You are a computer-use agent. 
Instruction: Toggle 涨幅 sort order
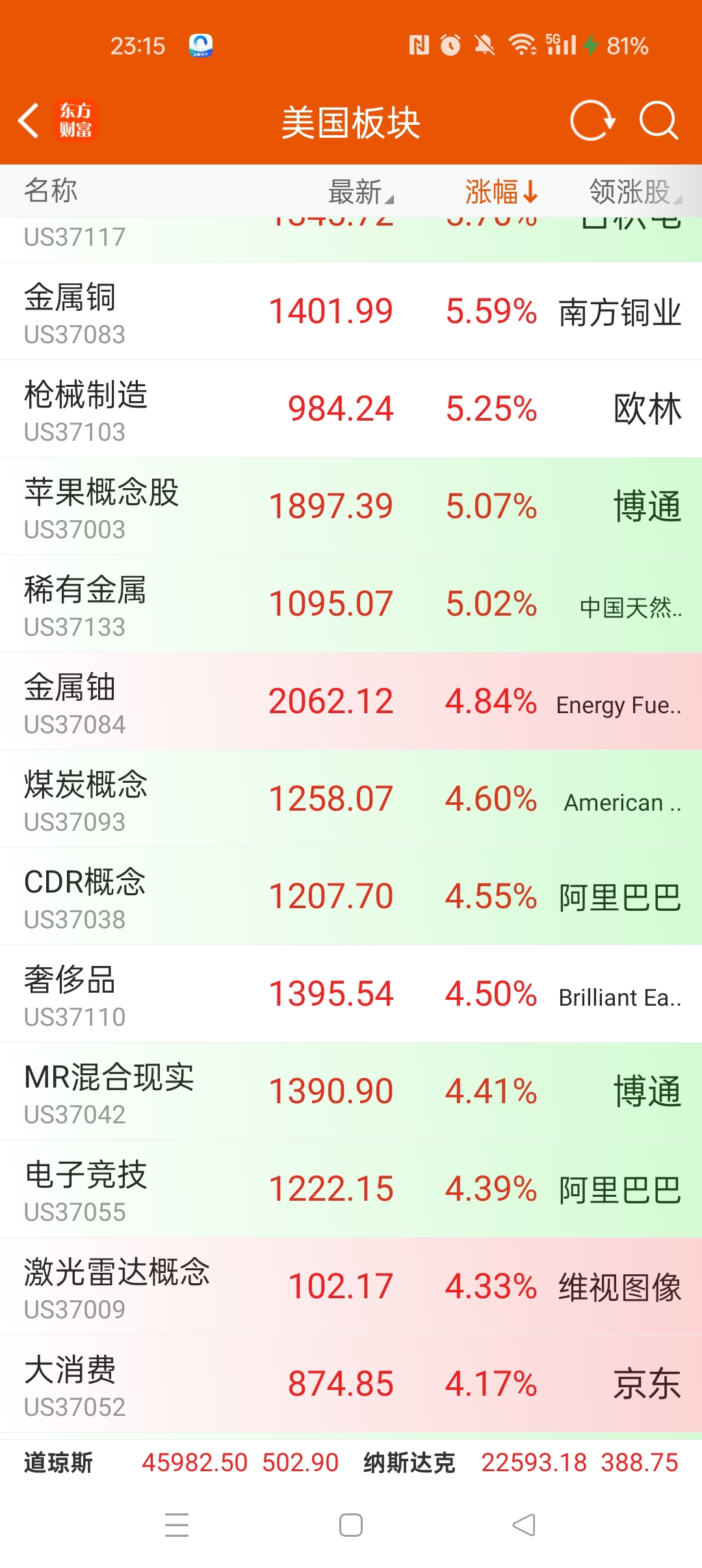[500, 192]
